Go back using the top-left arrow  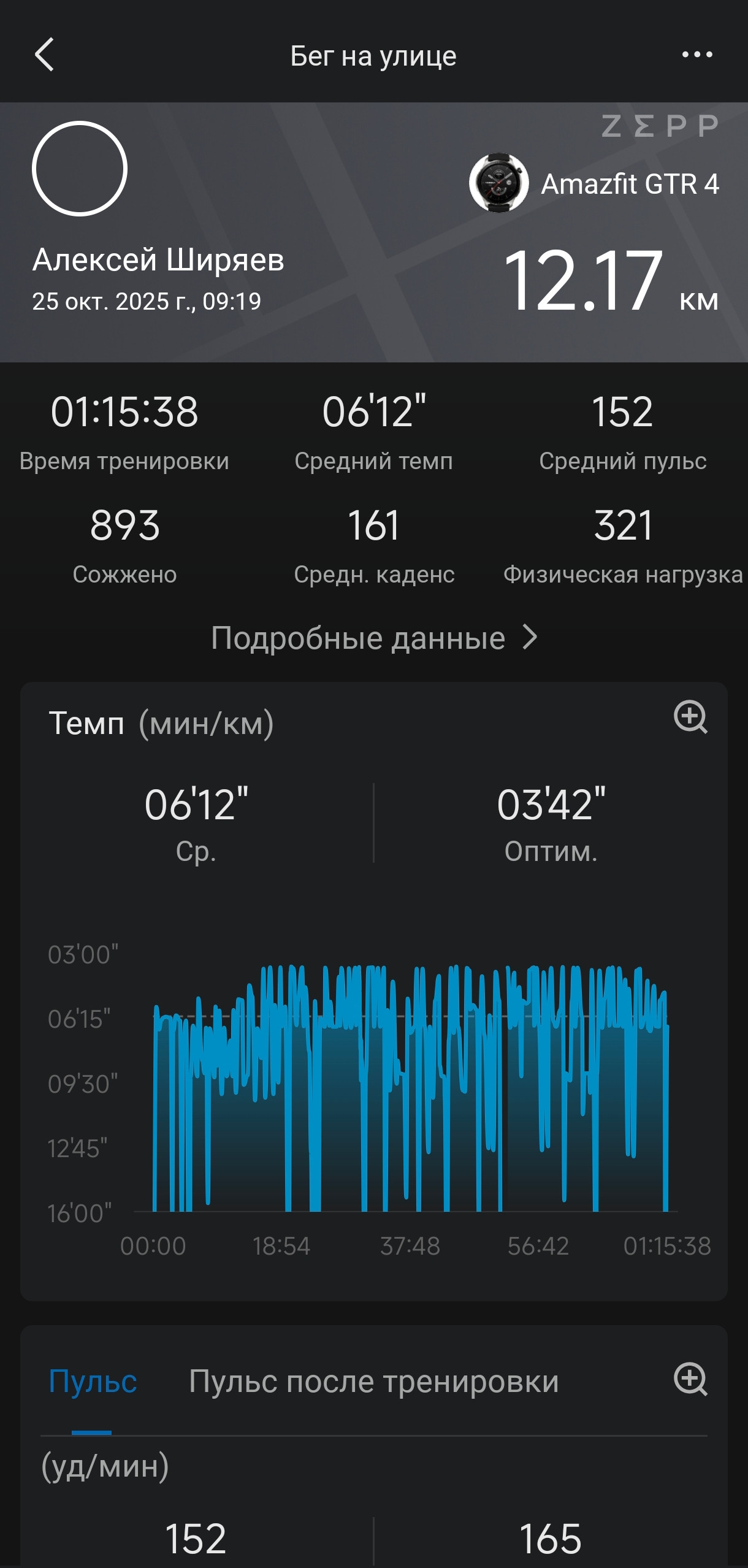point(44,55)
